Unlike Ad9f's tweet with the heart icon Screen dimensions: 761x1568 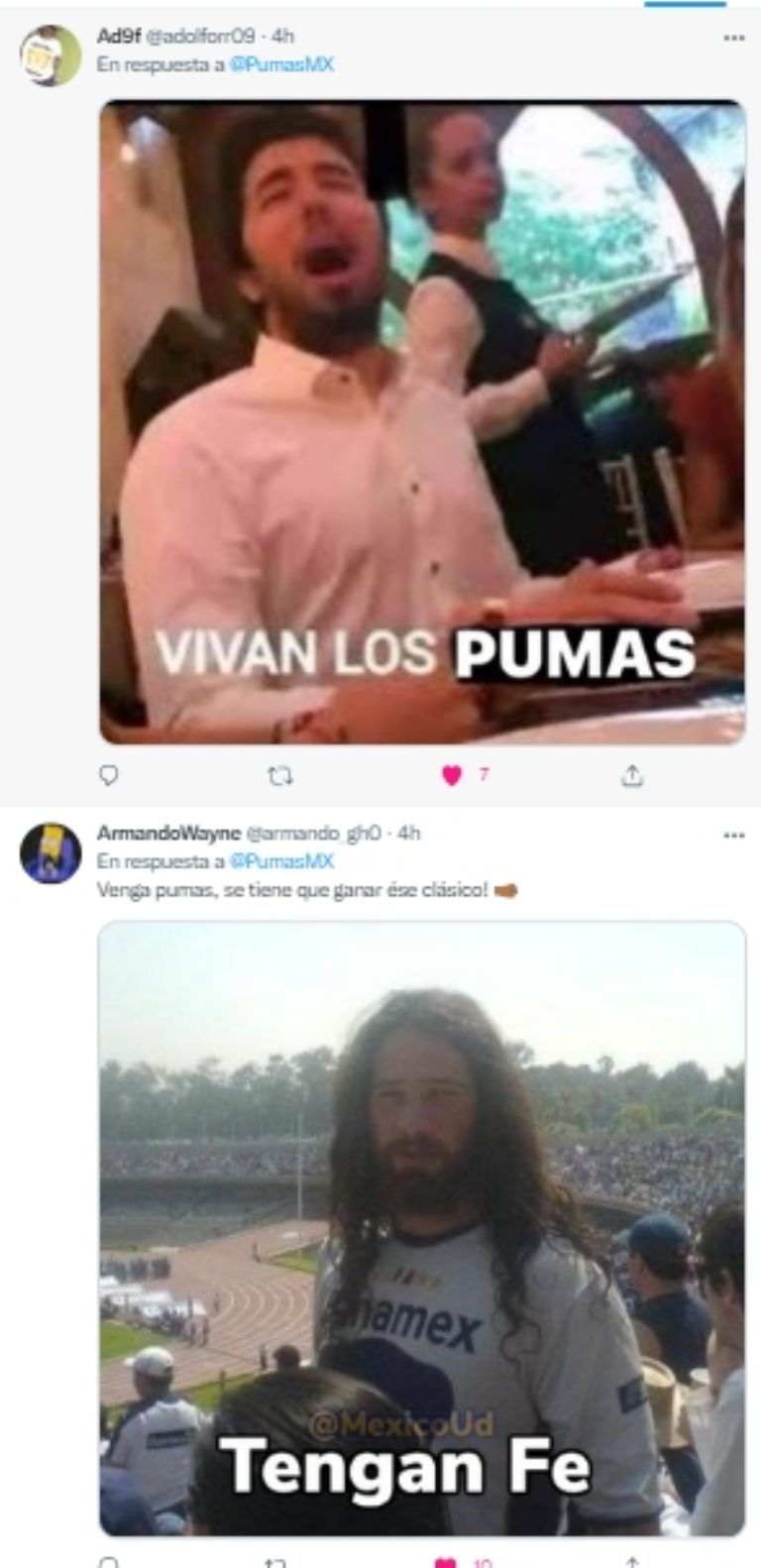(x=452, y=775)
